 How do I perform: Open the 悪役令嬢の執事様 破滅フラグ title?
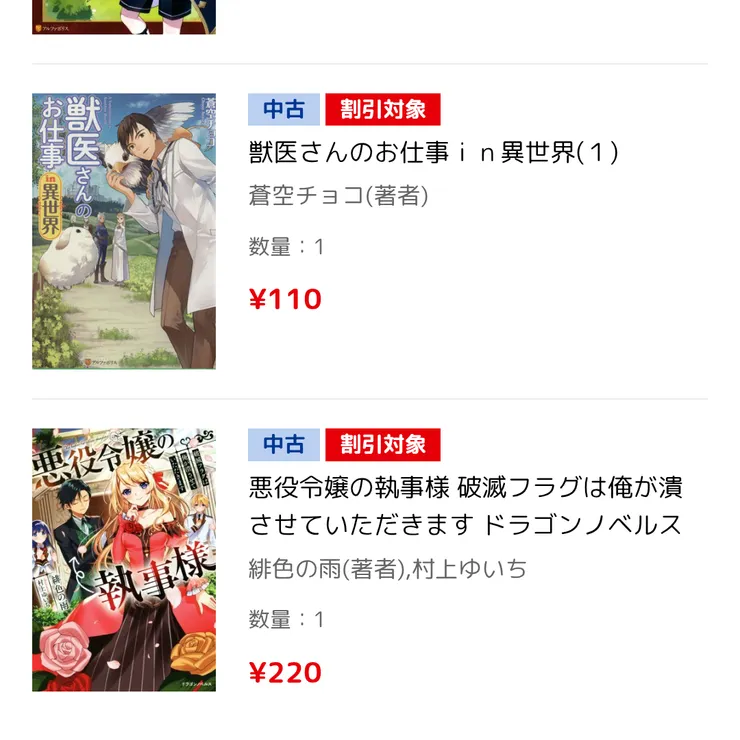[x=465, y=506]
